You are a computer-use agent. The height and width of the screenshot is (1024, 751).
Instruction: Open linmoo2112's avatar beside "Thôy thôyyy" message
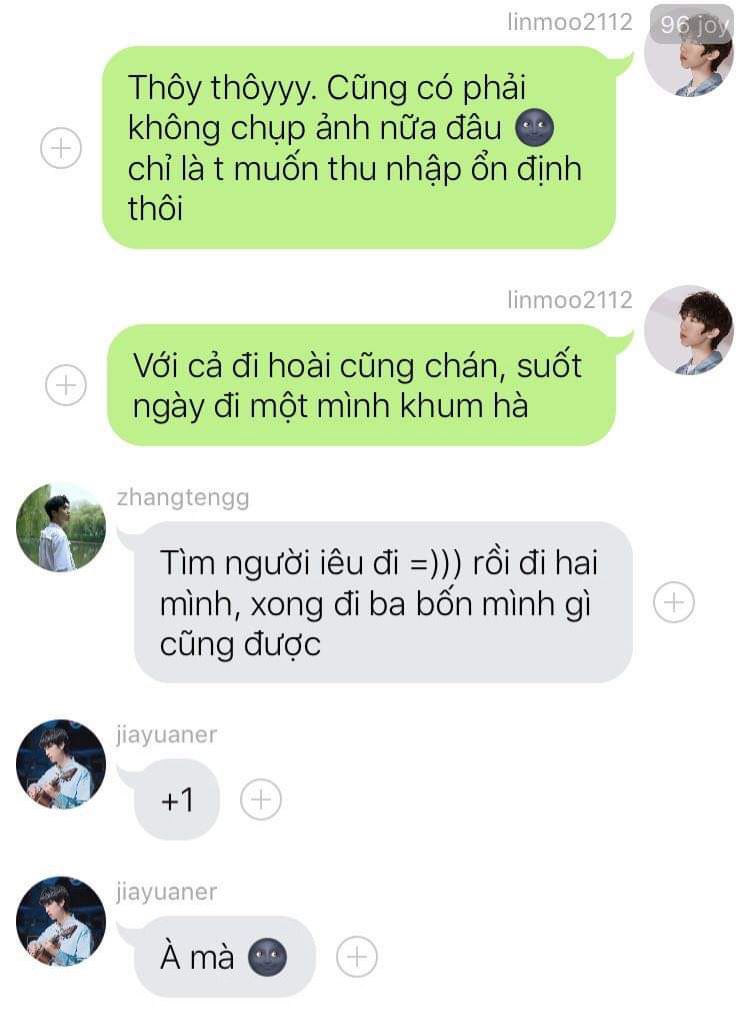click(x=689, y=52)
